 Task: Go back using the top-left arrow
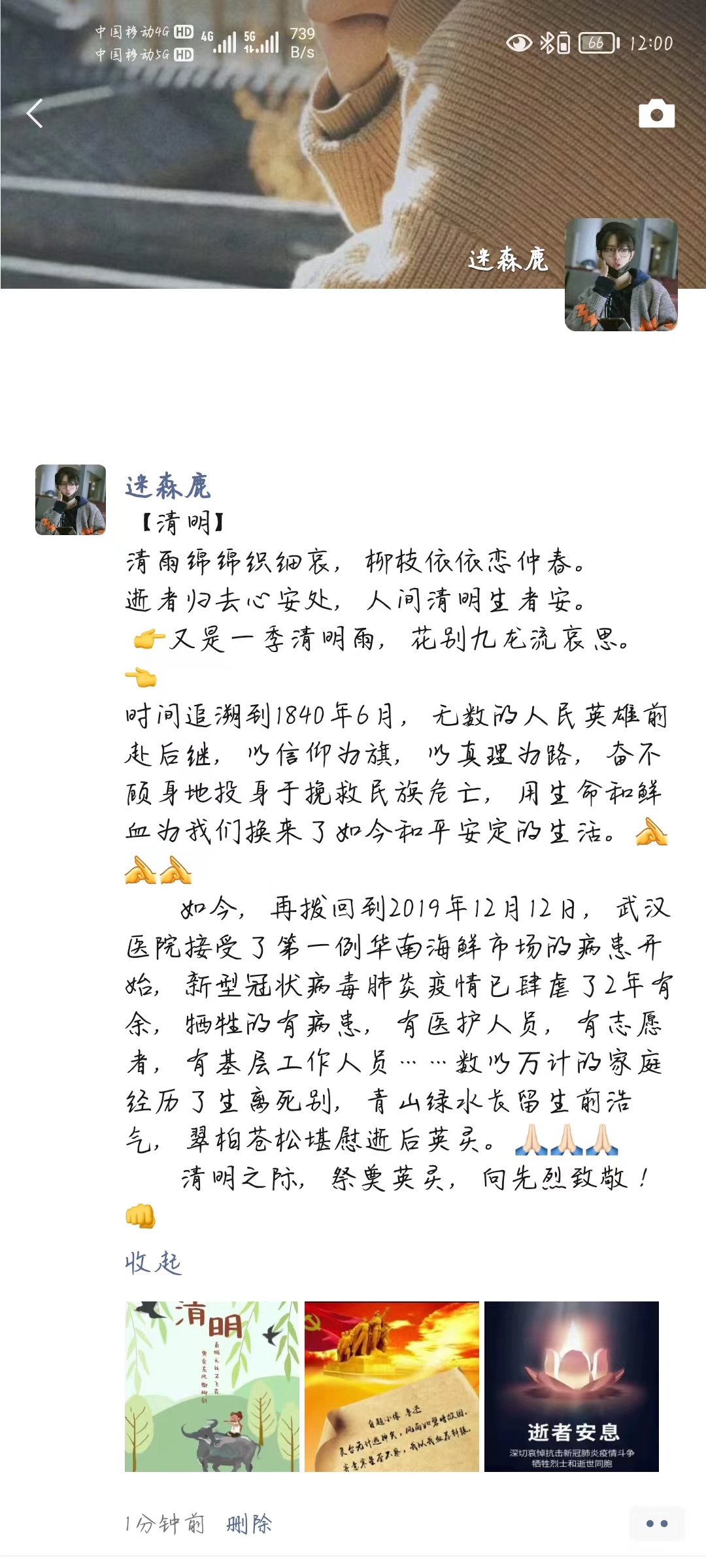point(35,114)
